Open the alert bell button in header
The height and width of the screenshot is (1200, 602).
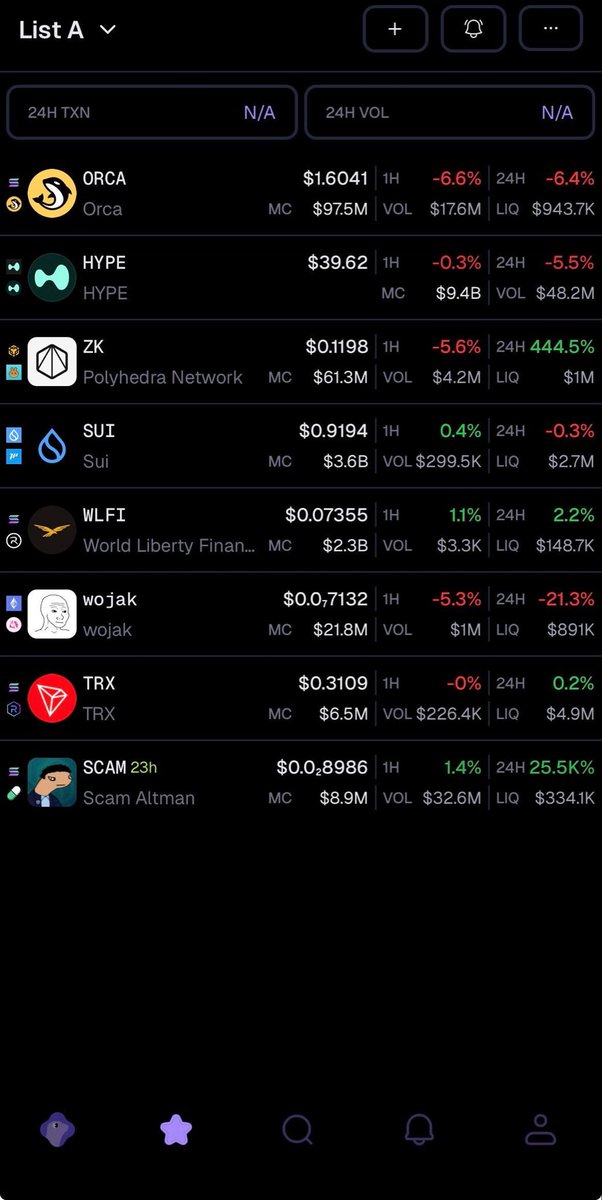pos(474,29)
